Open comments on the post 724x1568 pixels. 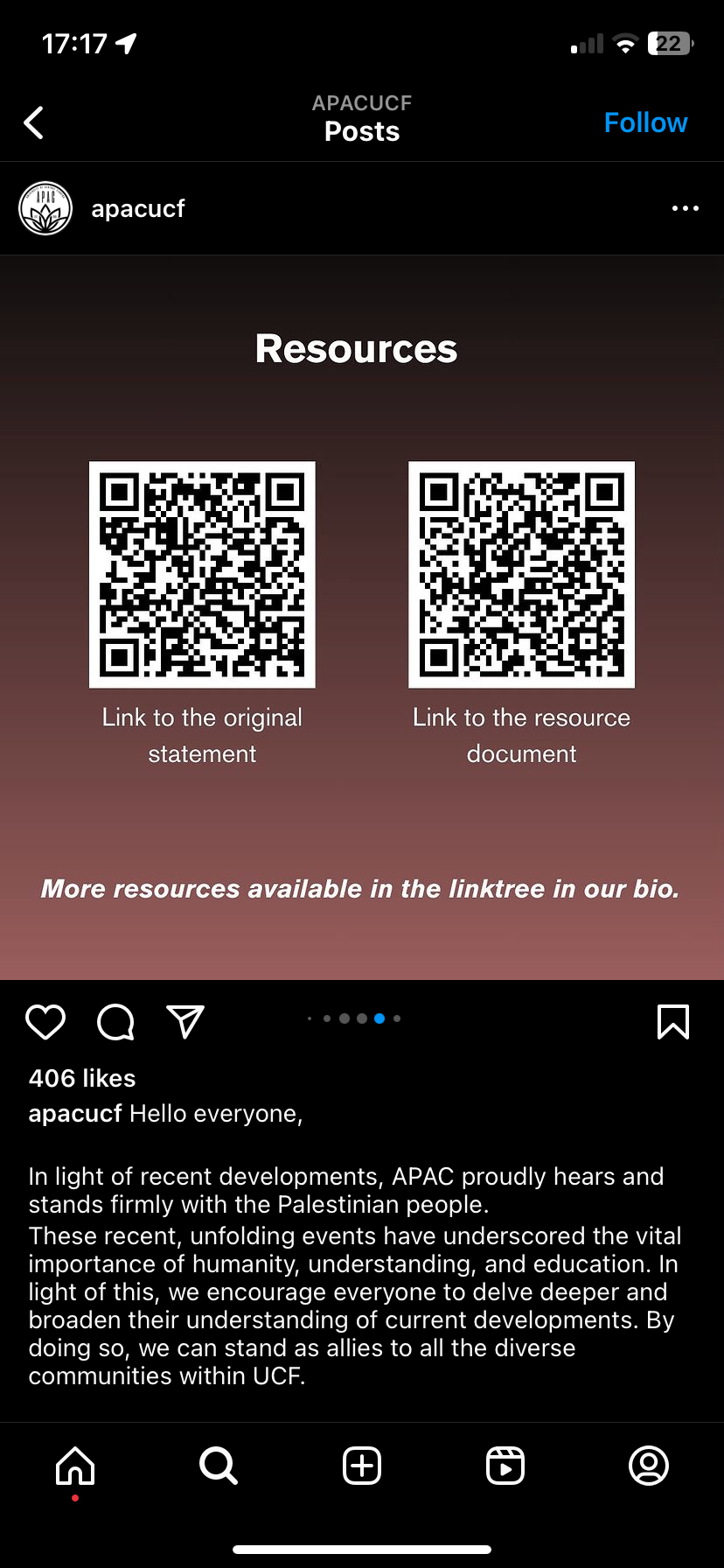click(x=115, y=1021)
